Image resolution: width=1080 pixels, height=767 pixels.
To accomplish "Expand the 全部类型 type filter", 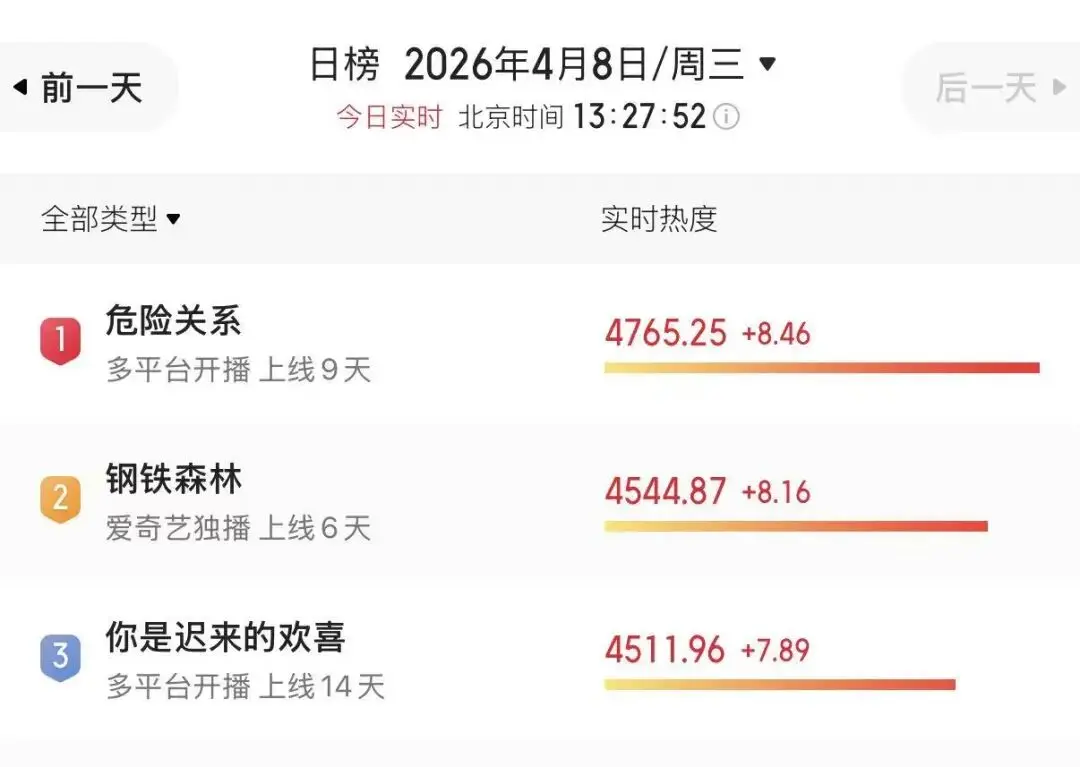I will pyautogui.click(x=110, y=219).
